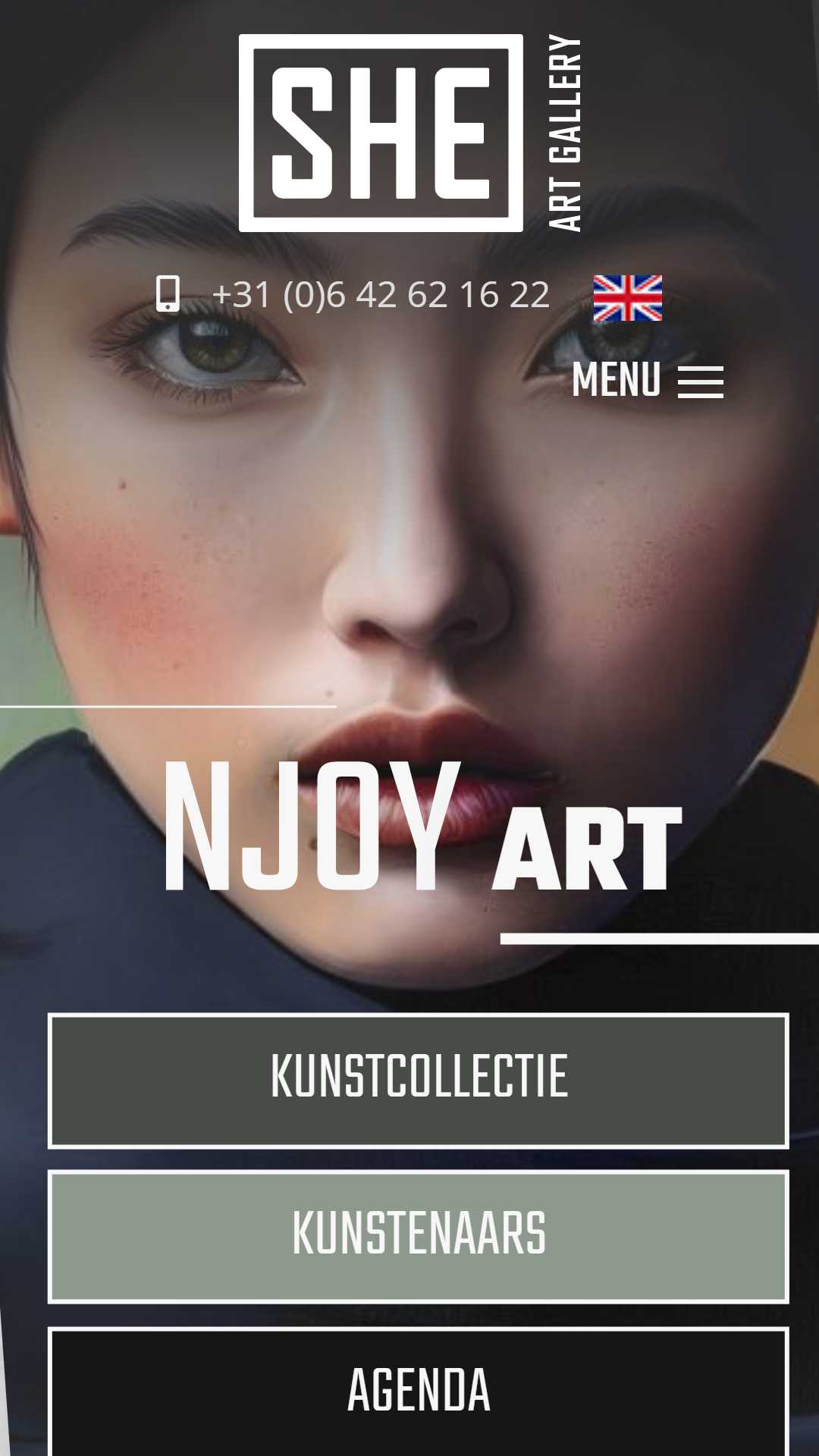Call phone number +31 (0)6 42 62 16 22

381,294
